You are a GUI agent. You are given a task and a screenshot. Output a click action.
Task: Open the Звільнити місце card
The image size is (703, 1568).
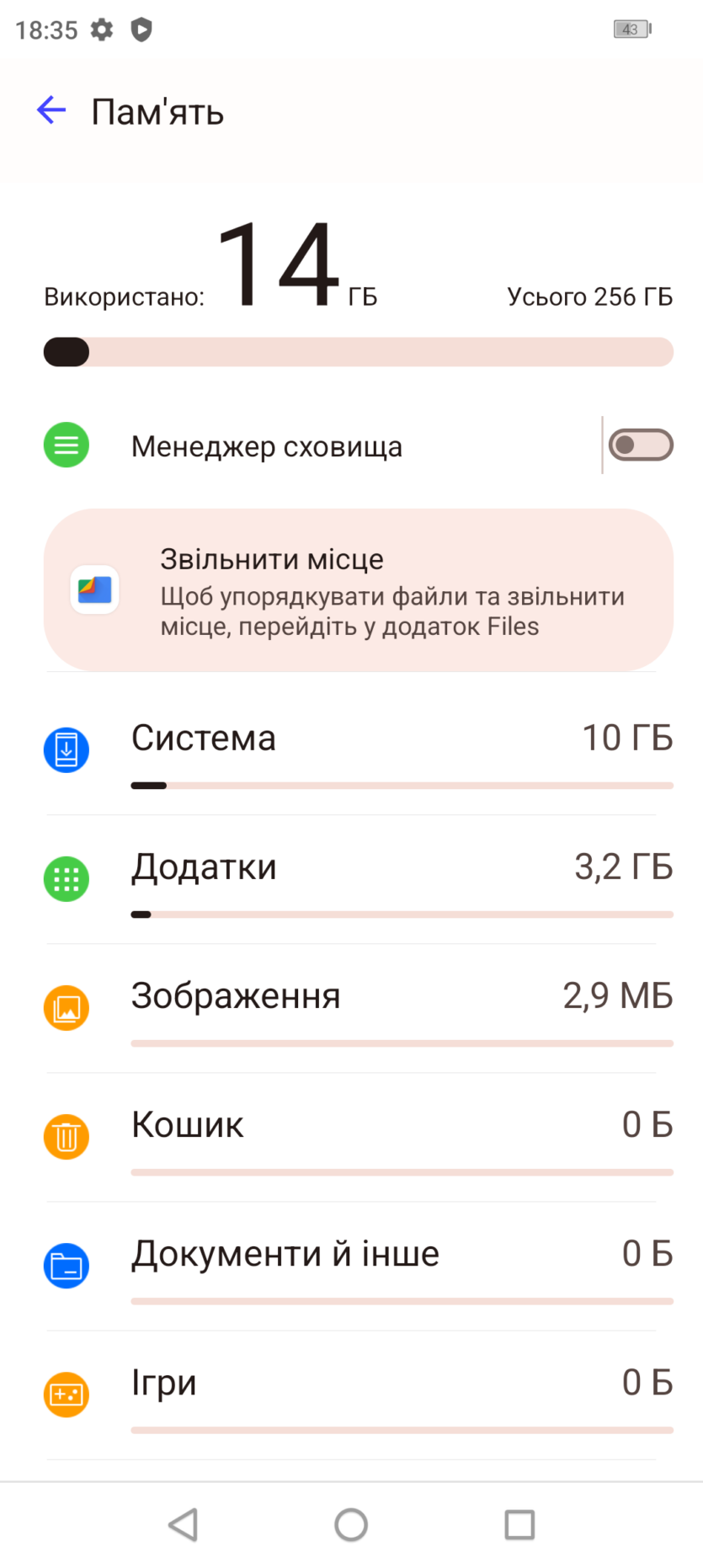[x=358, y=590]
